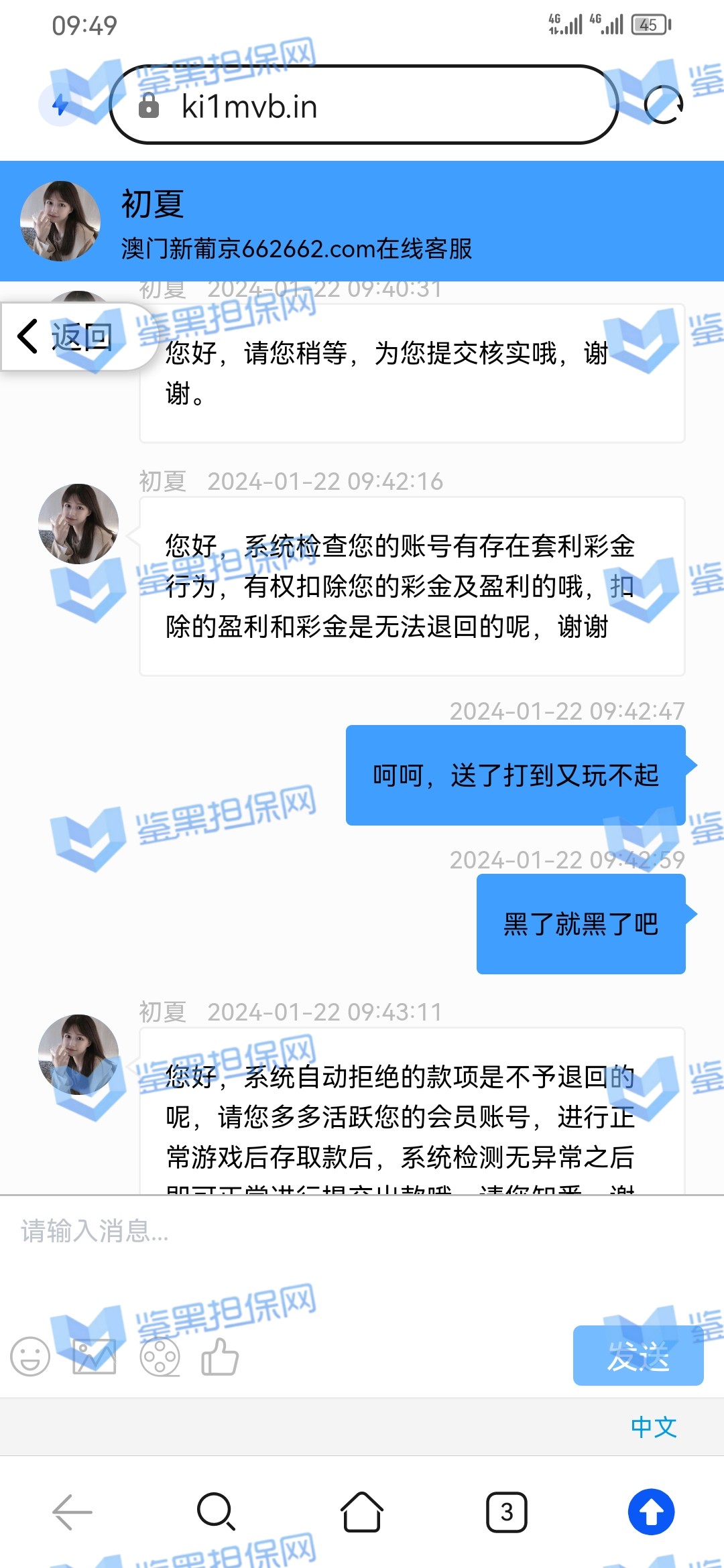Screen dimensions: 724x1568
Task: Attach an image to the chat
Action: click(95, 1358)
